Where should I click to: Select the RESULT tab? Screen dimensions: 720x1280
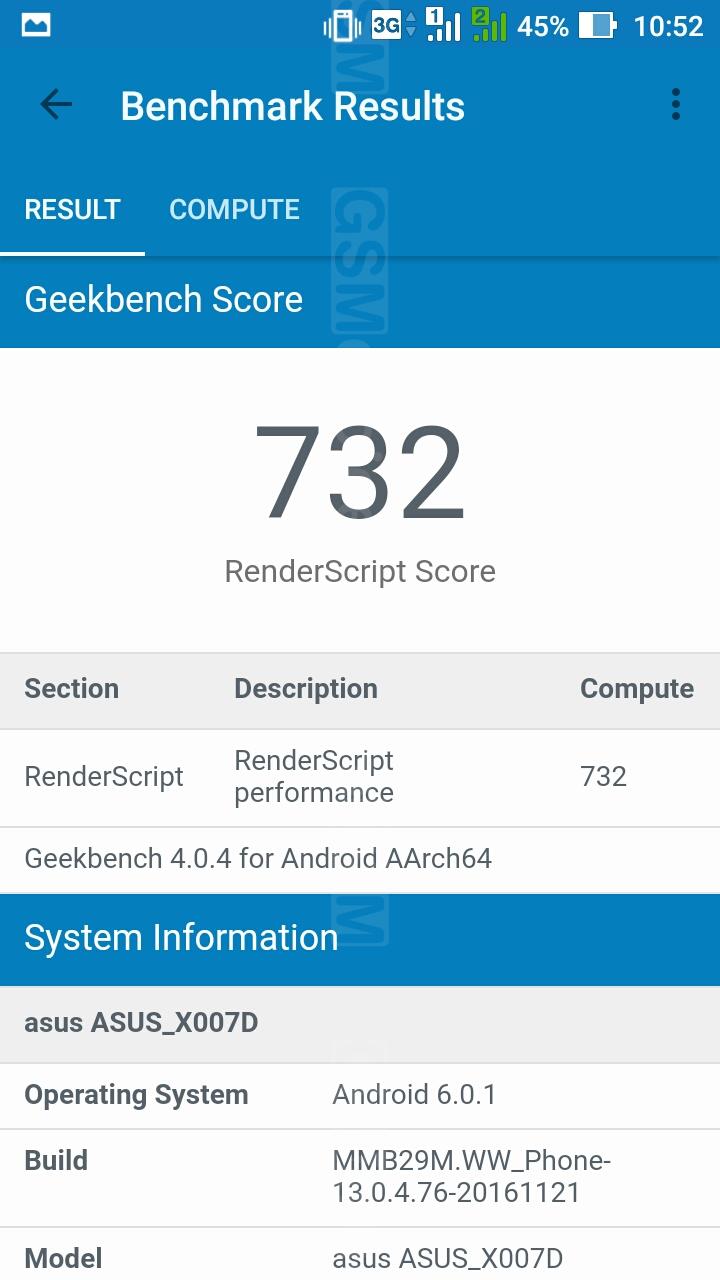(x=72, y=209)
